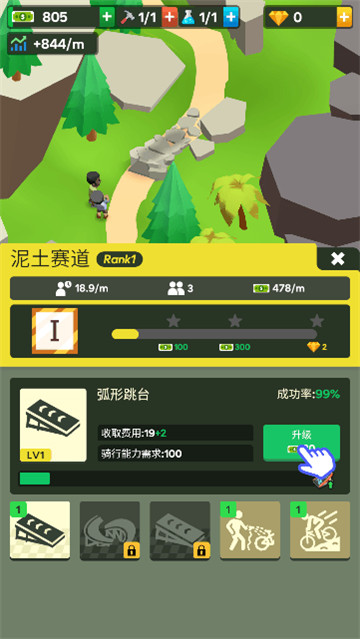Tap the locked spiral track tile
The width and height of the screenshot is (360, 639).
pos(110,530)
